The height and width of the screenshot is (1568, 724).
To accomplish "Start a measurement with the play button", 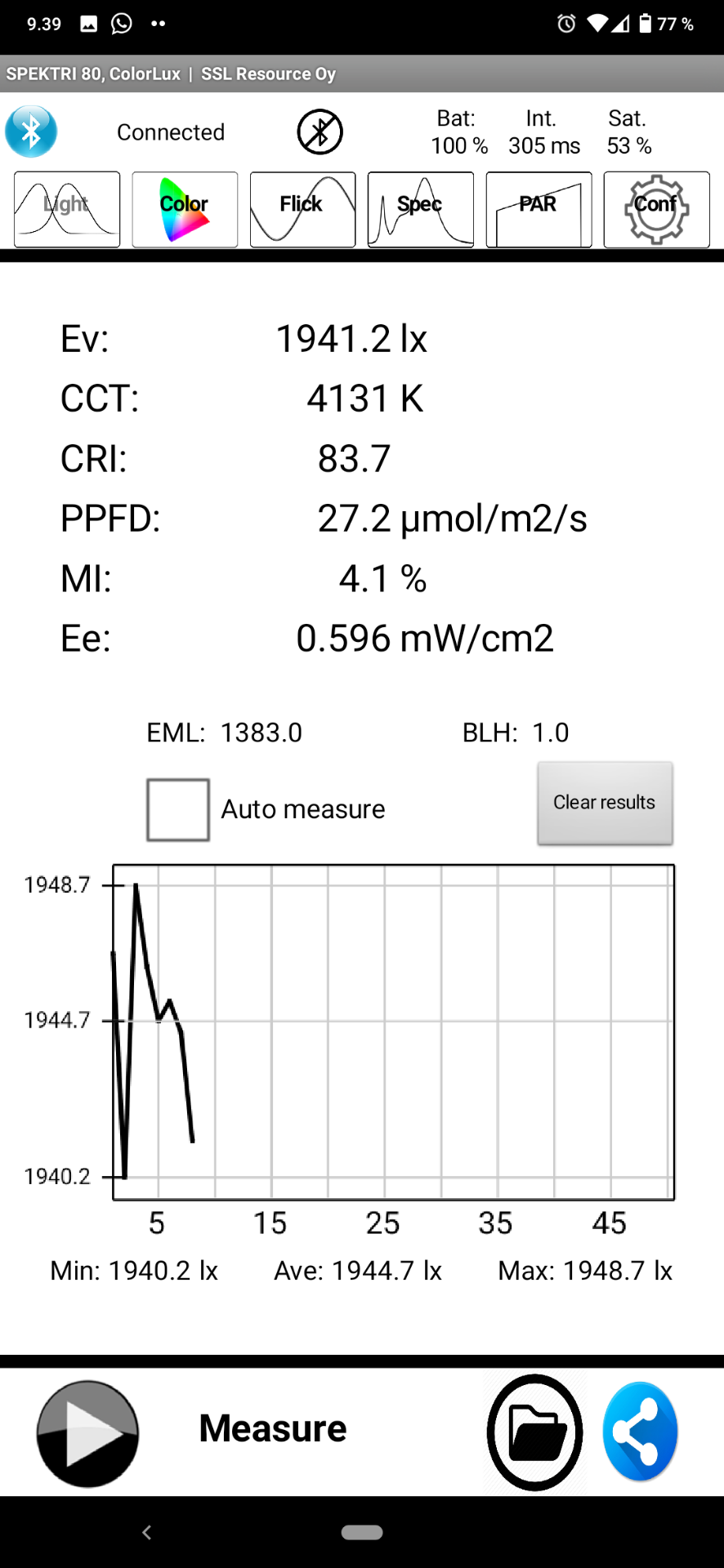I will click(x=87, y=1433).
